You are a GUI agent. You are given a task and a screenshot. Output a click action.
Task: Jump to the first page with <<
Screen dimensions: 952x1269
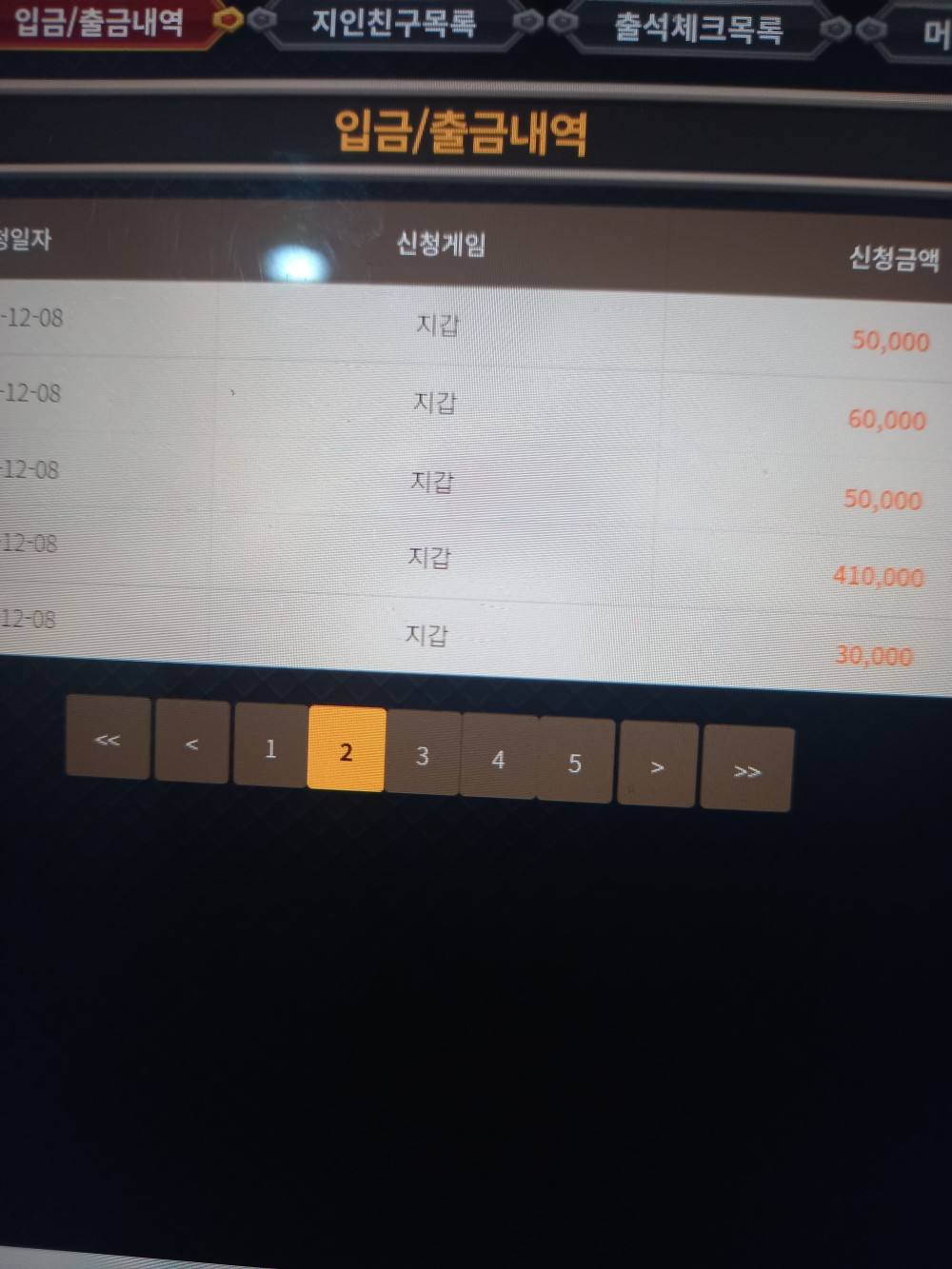point(108,739)
